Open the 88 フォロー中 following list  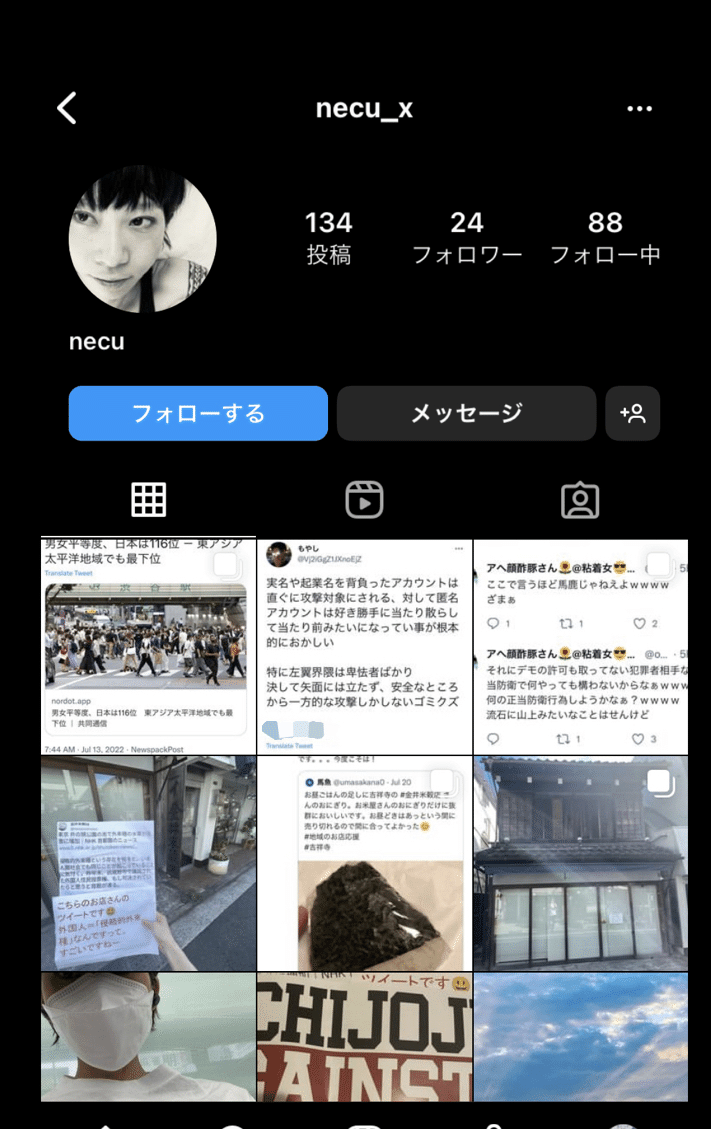[605, 237]
